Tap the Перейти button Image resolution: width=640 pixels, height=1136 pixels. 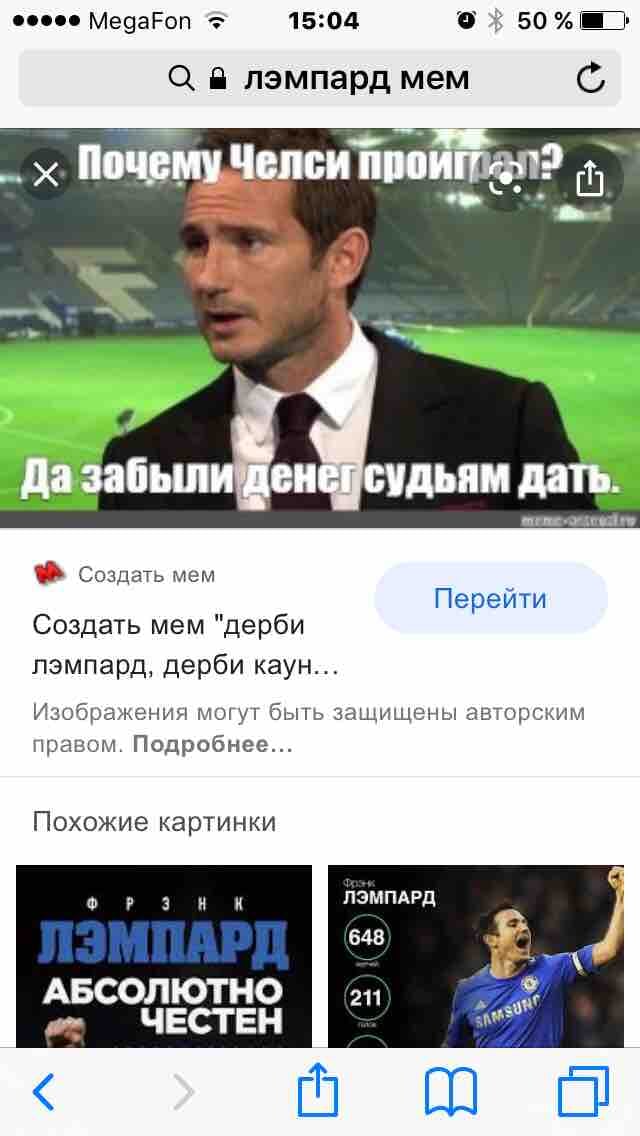(x=491, y=598)
